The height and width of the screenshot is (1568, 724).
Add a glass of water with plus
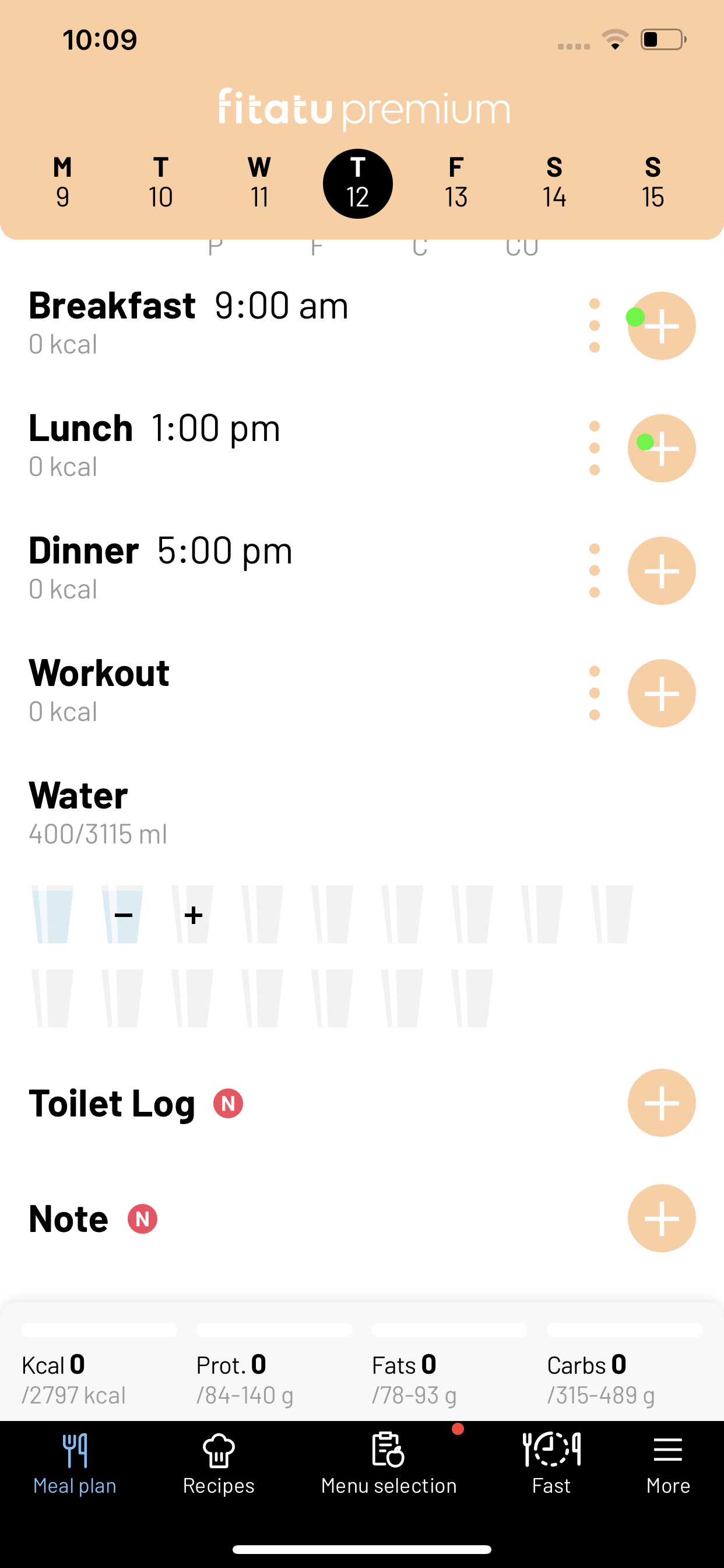pyautogui.click(x=193, y=914)
